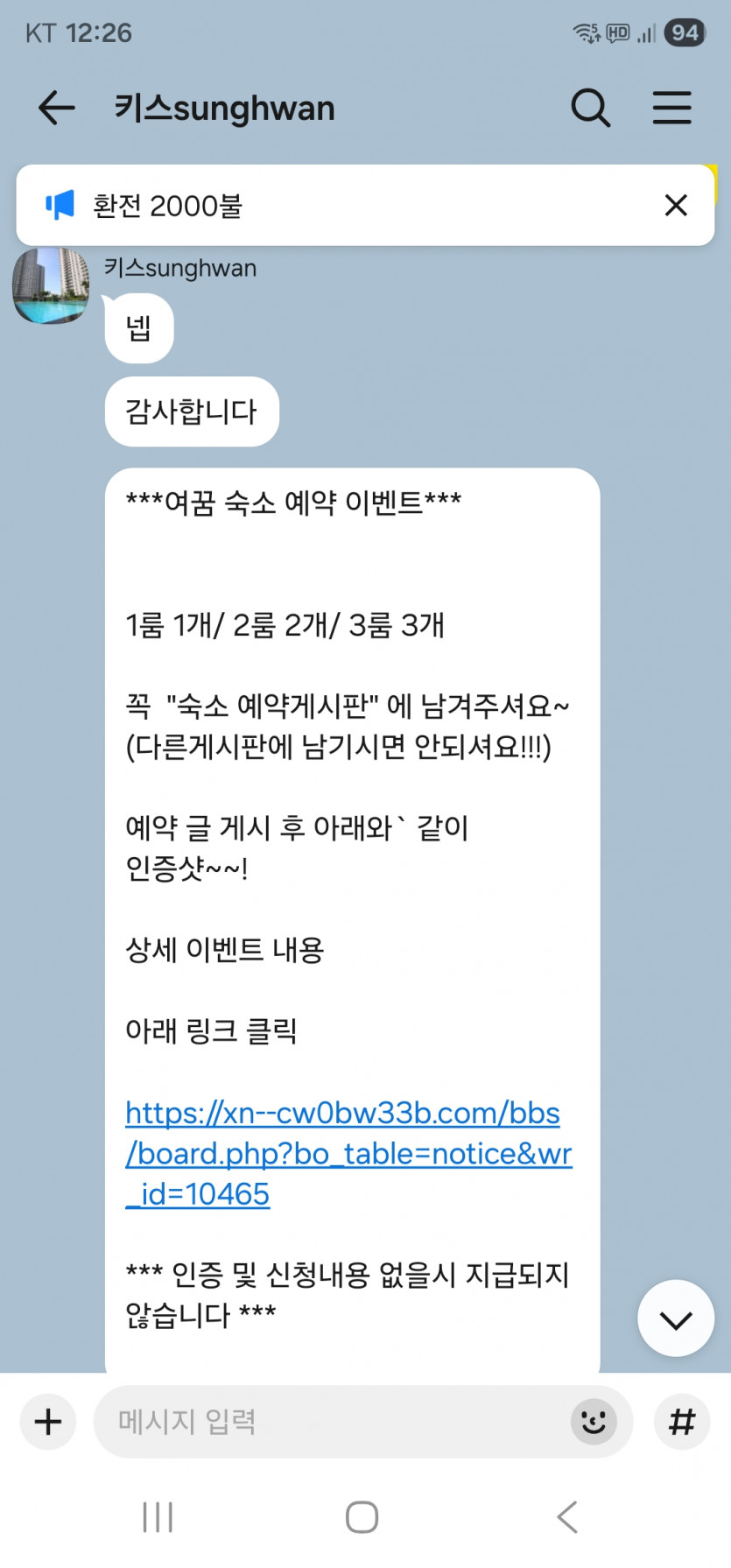Tap the hashtag search button
Image resolution: width=731 pixels, height=1568 pixels.
point(681,1422)
